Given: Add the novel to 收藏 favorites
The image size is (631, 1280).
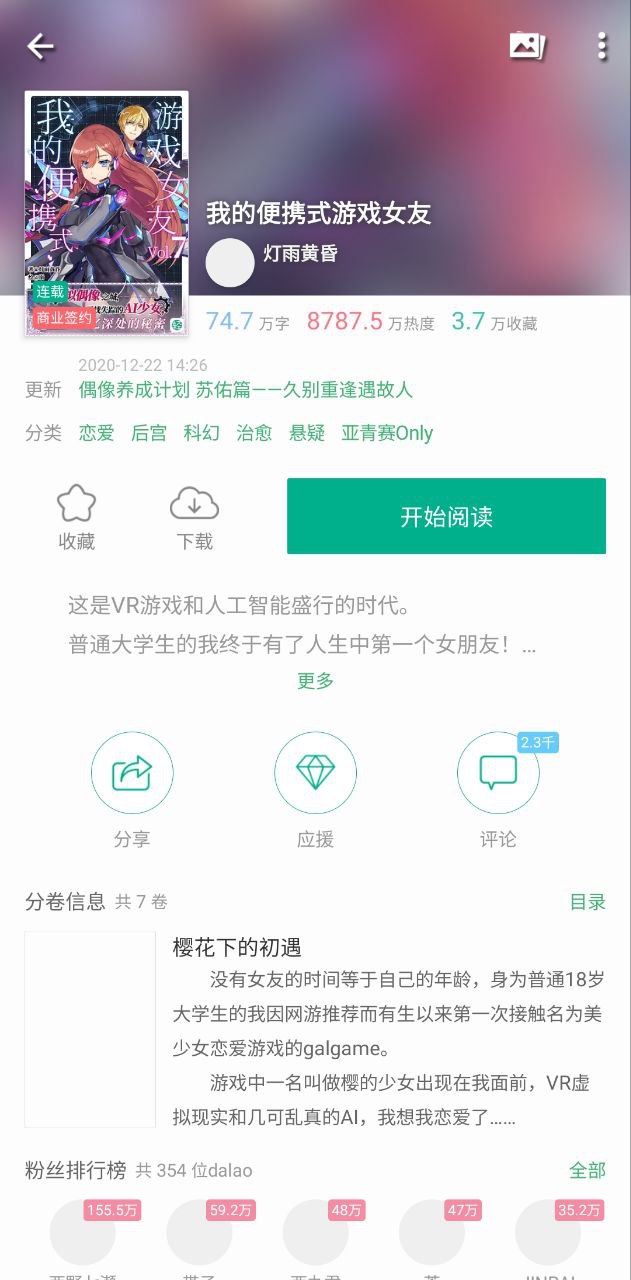Looking at the screenshot, I should pyautogui.click(x=77, y=517).
